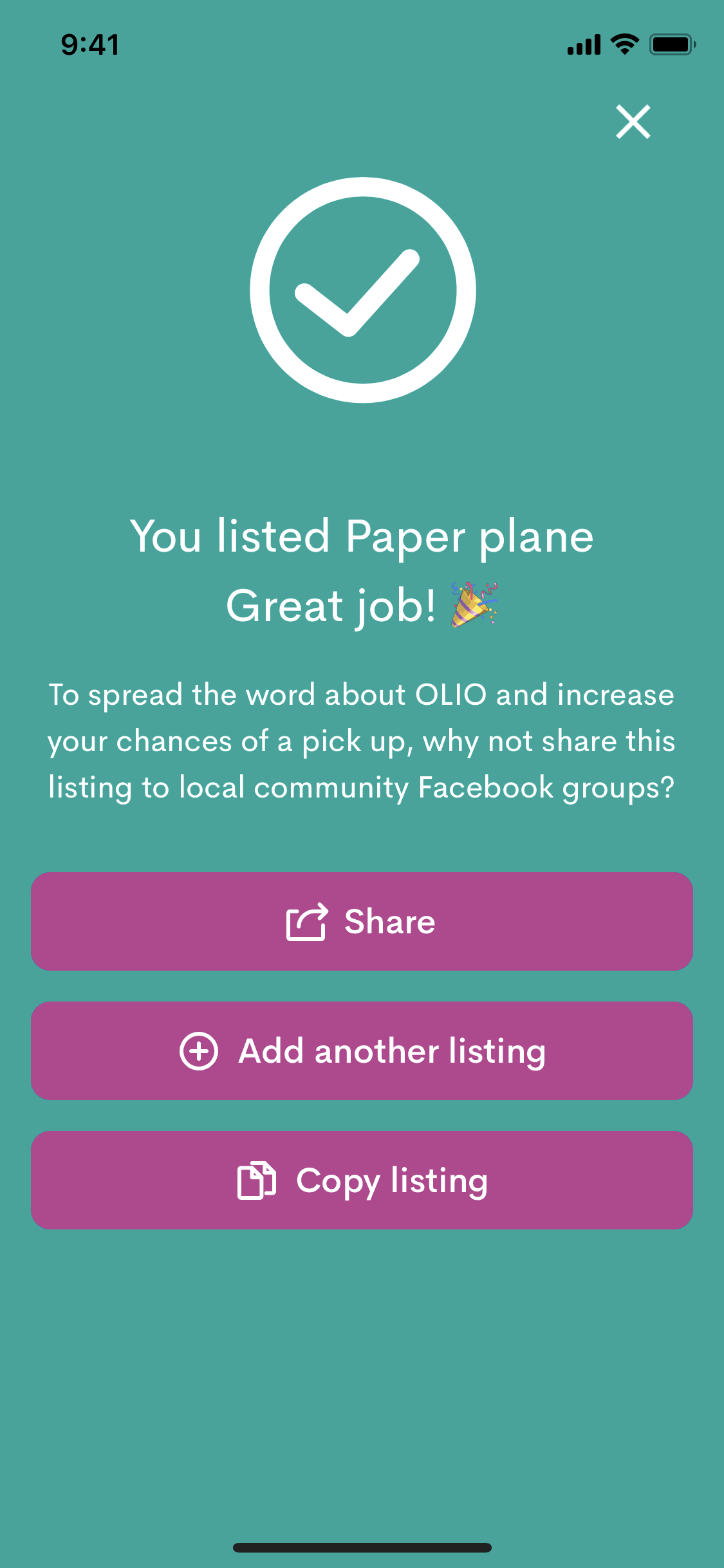Copy the Paper plane listing

(x=362, y=1180)
